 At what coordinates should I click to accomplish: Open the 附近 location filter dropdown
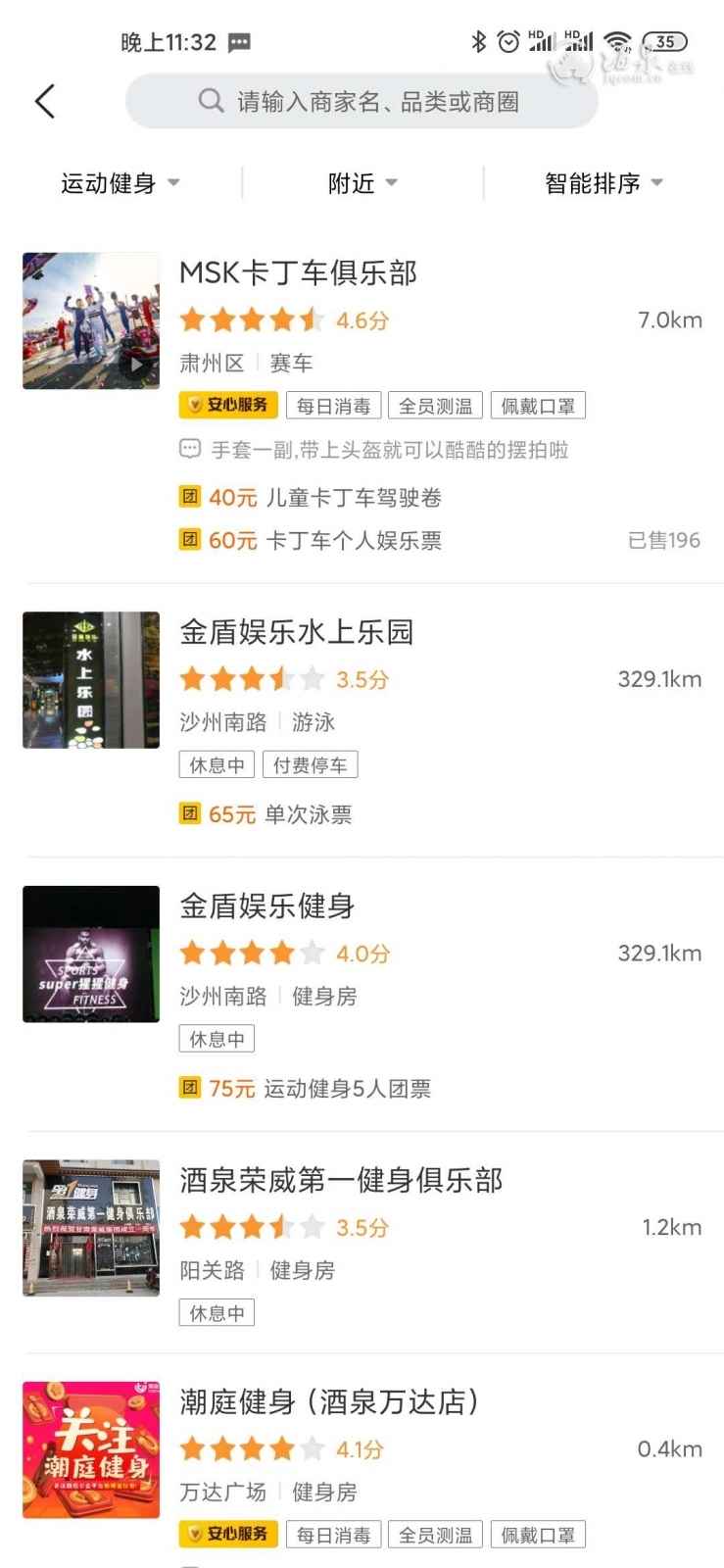362,182
